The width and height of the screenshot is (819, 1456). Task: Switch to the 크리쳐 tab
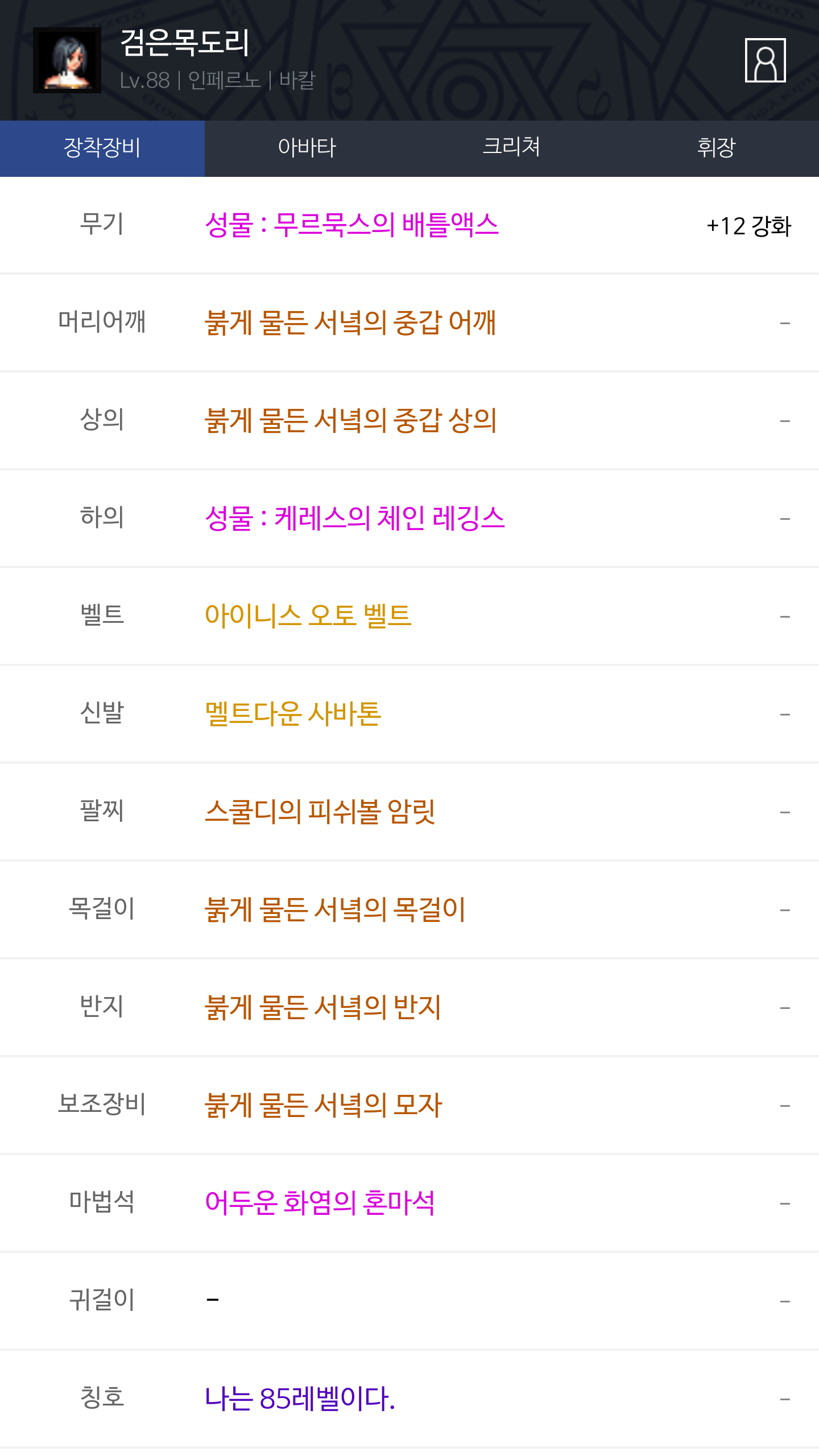point(512,148)
